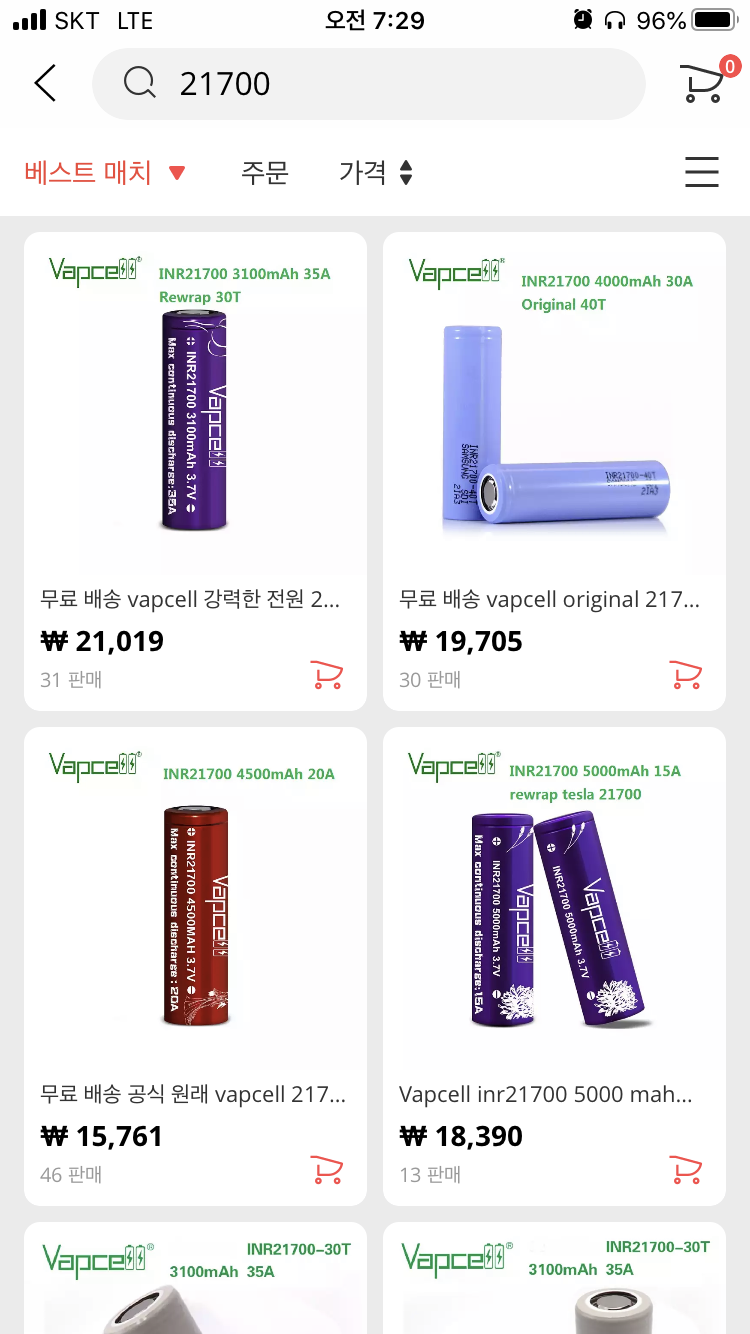The image size is (750, 1334).
Task: Go back with the arrow icon
Action: tap(45, 84)
